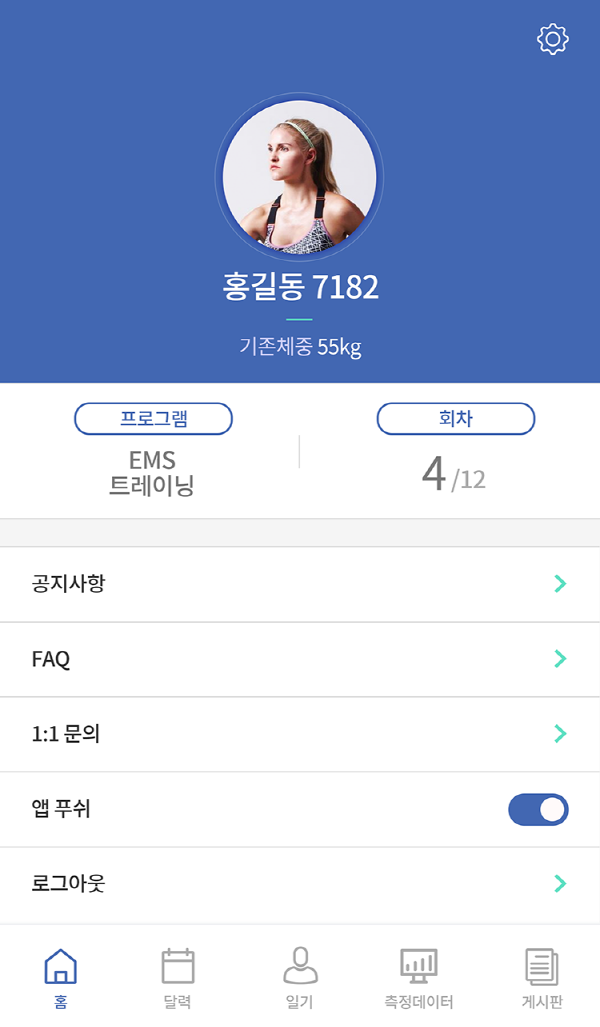
Task: Open the FAQ row
Action: [300, 659]
